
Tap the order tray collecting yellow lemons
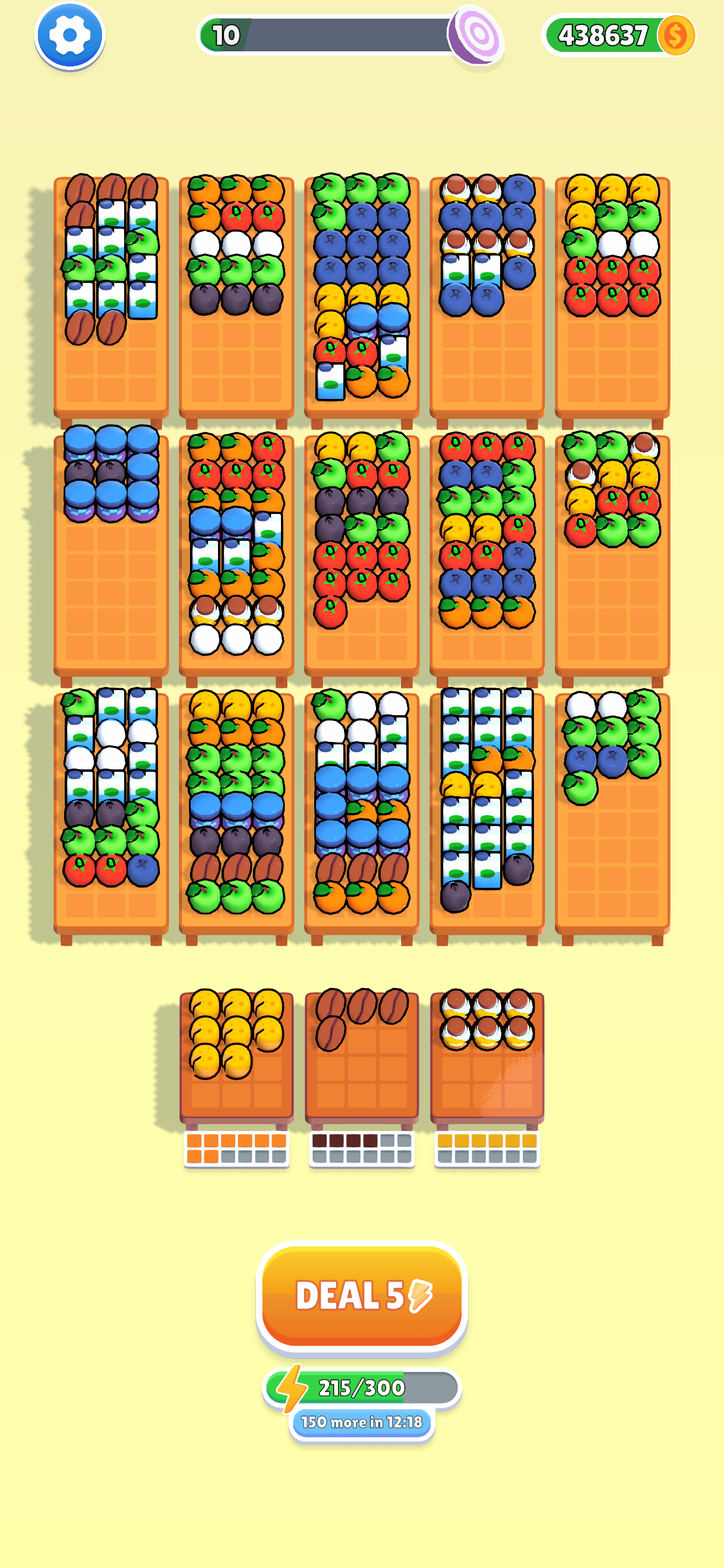tap(237, 1056)
